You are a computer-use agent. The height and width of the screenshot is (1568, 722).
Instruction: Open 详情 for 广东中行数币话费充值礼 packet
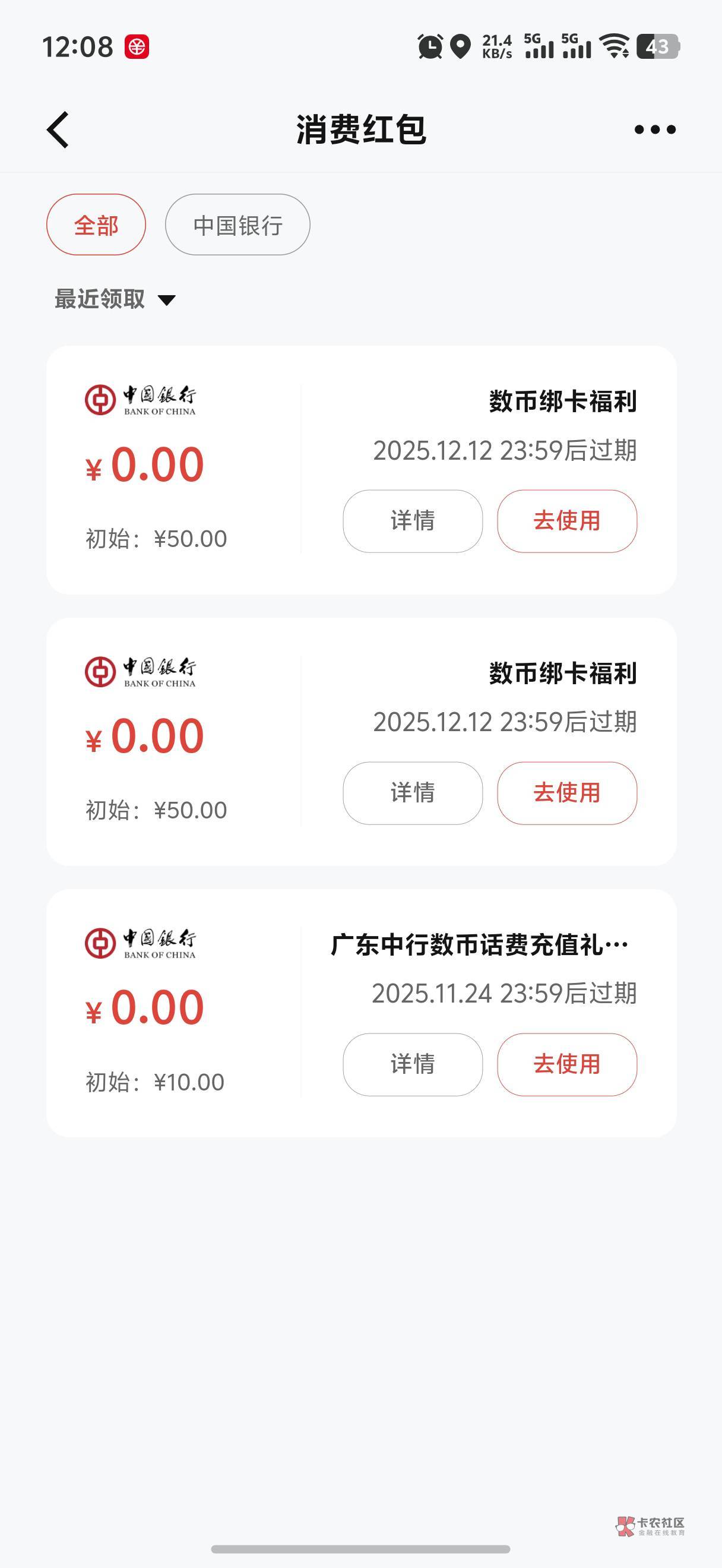pyautogui.click(x=413, y=1064)
